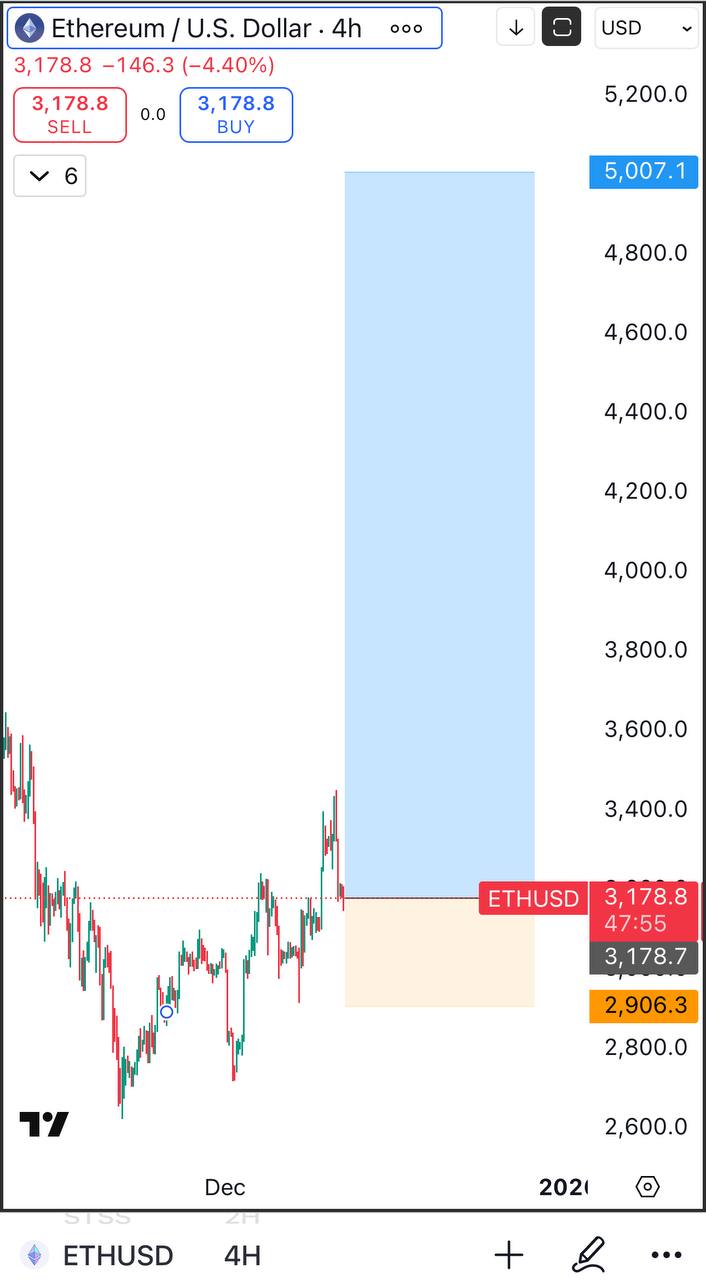Tap the 3,178.8 SELL button
This screenshot has width=706, height=1280.
tap(70, 115)
